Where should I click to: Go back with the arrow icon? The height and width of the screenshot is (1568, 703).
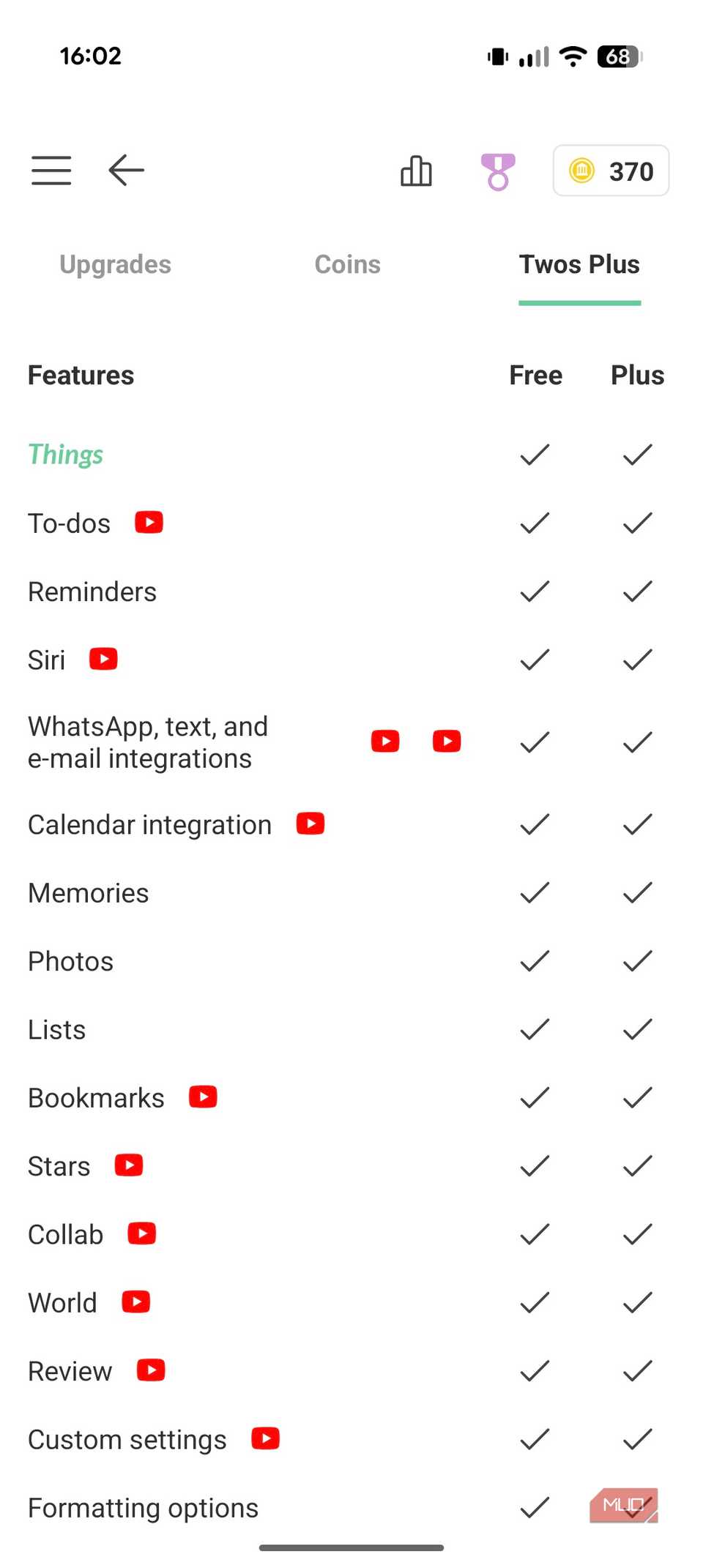tap(126, 171)
